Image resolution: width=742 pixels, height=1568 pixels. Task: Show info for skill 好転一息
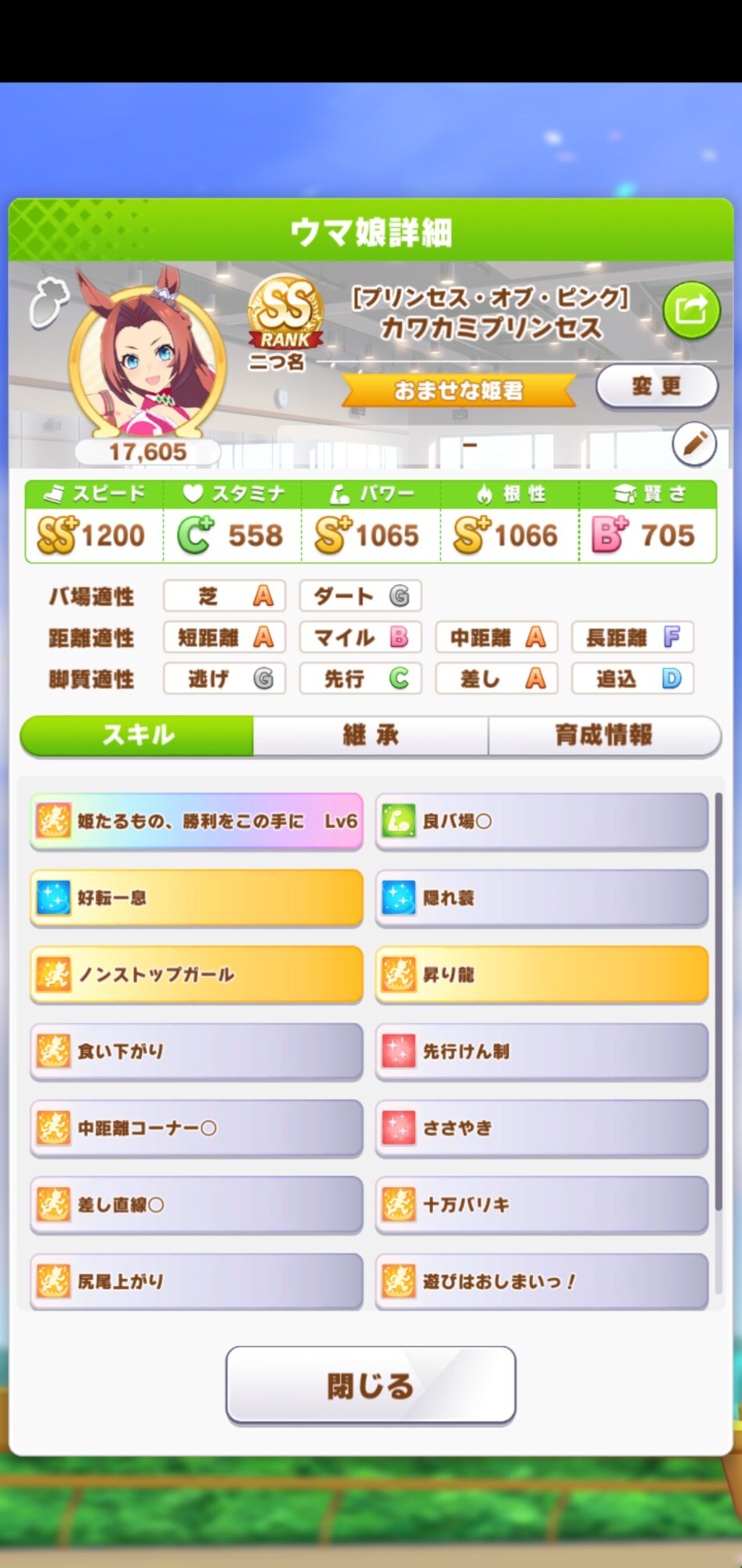pos(197,898)
